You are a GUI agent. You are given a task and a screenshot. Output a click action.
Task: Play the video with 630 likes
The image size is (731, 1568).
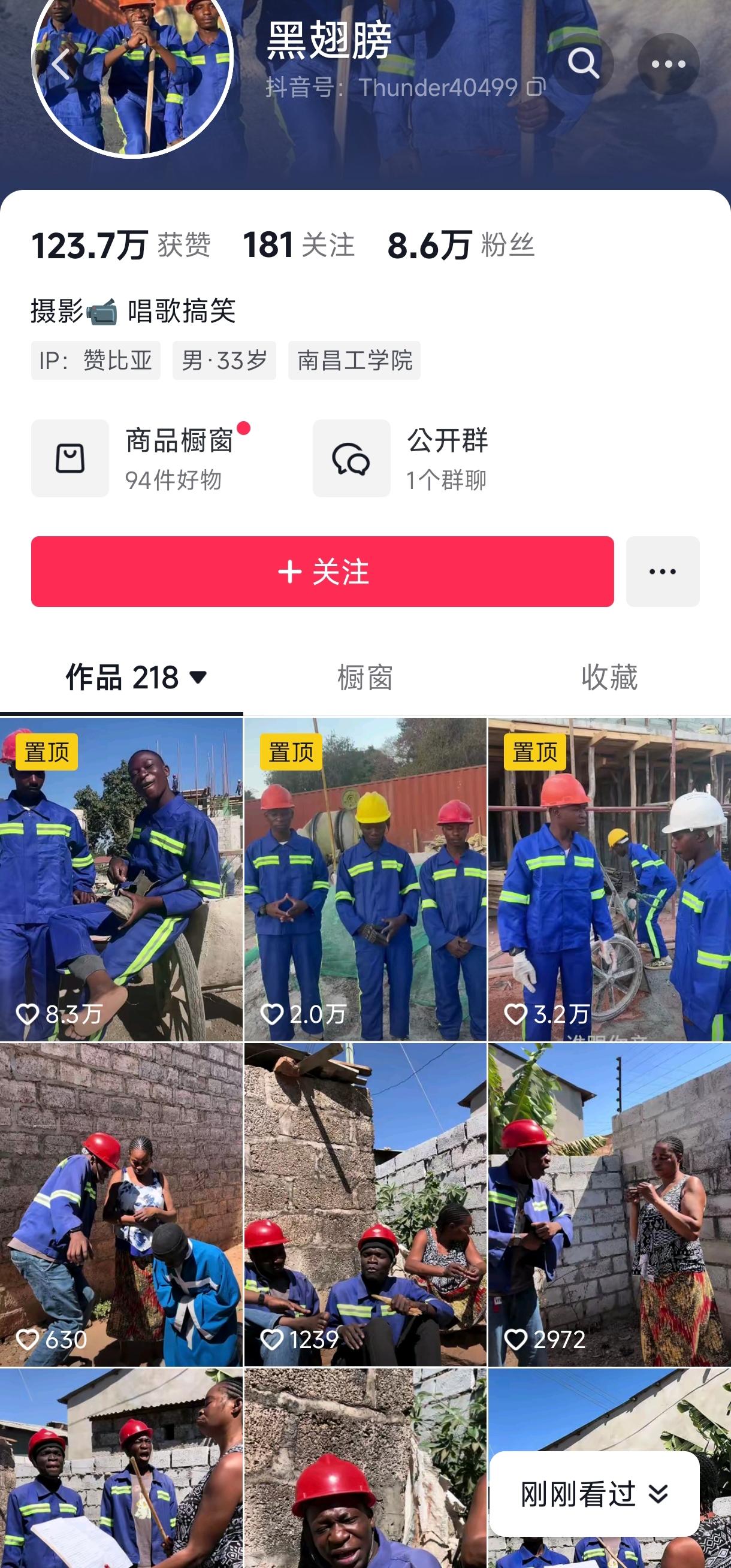point(121,1206)
